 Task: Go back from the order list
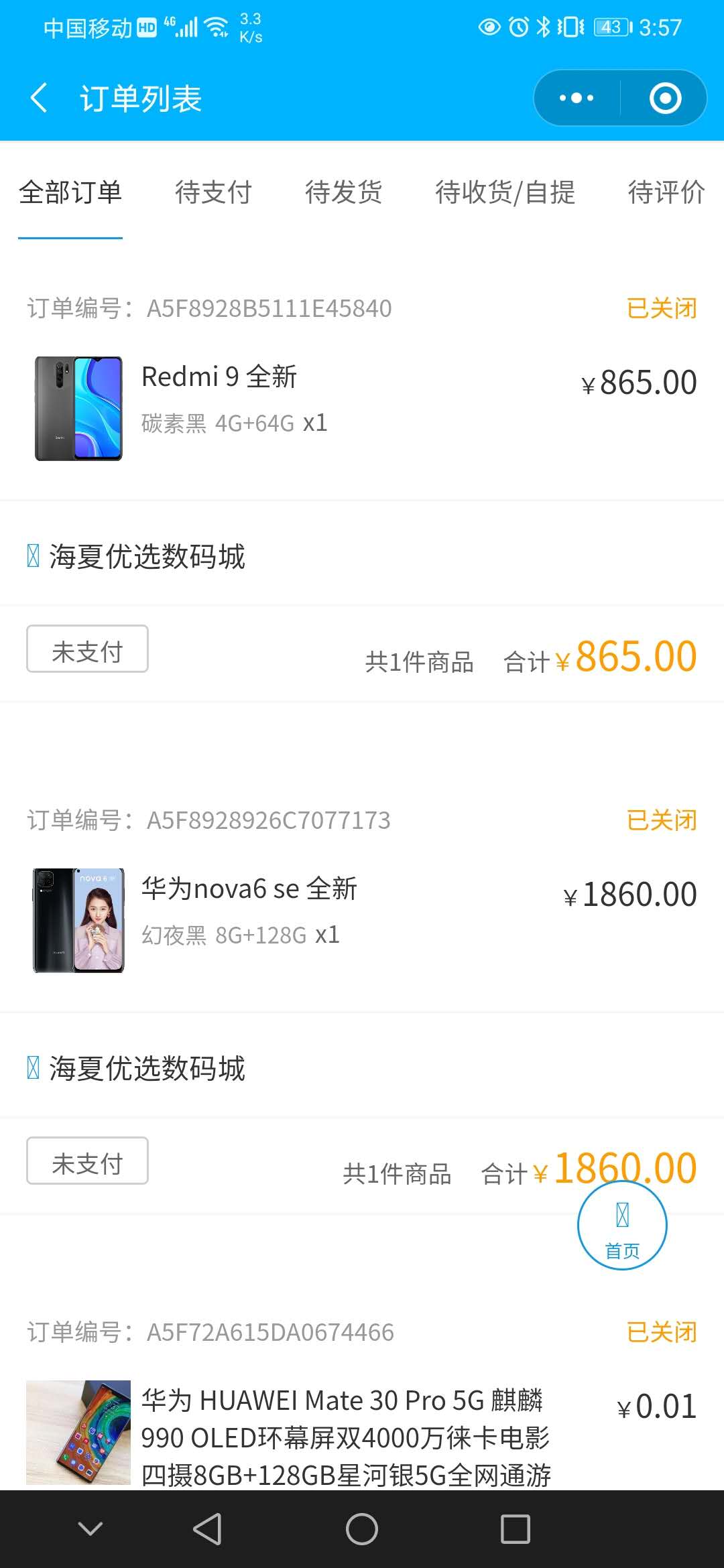(39, 98)
